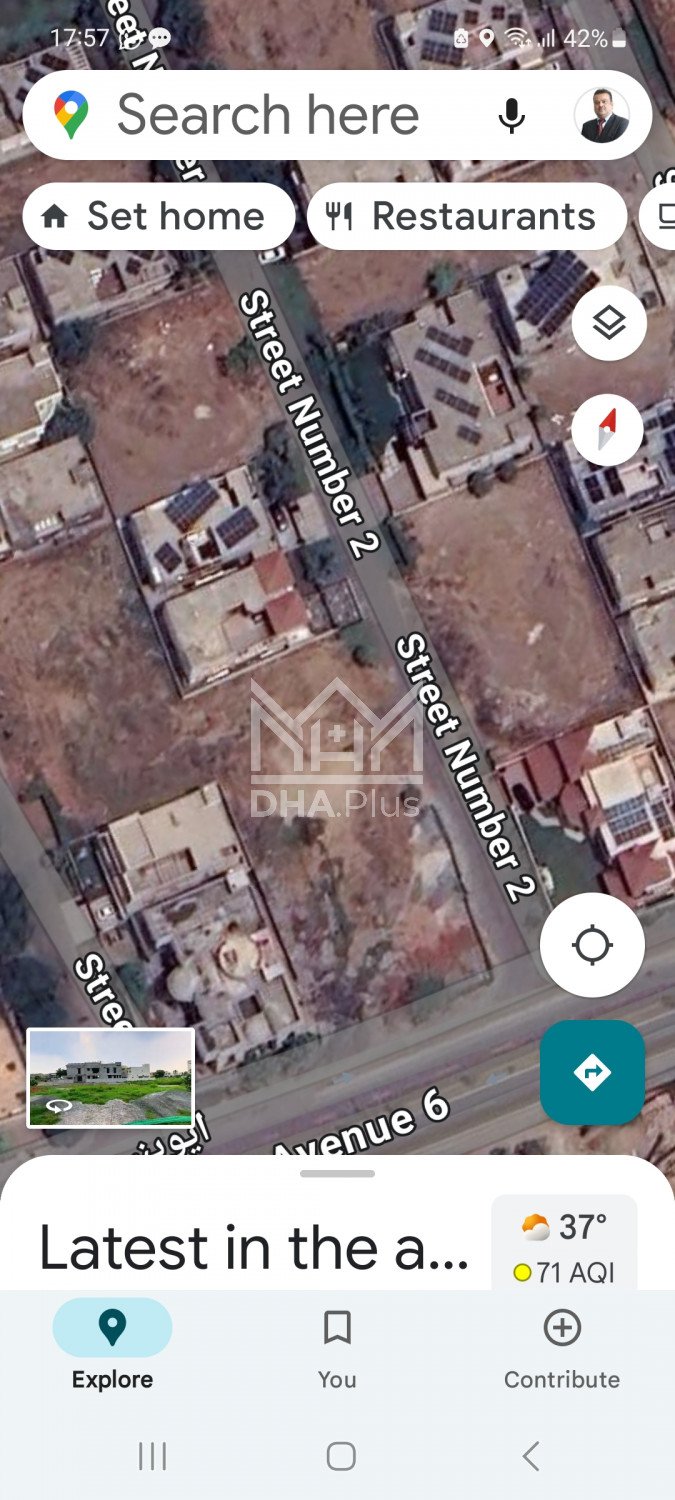The height and width of the screenshot is (1500, 675).
Task: Open the account profile picture
Action: coord(603,116)
